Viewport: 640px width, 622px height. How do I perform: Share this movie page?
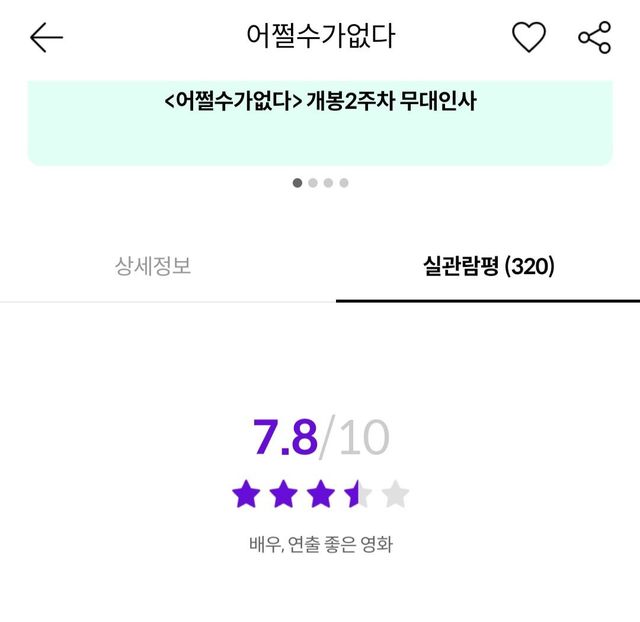[x=594, y=38]
